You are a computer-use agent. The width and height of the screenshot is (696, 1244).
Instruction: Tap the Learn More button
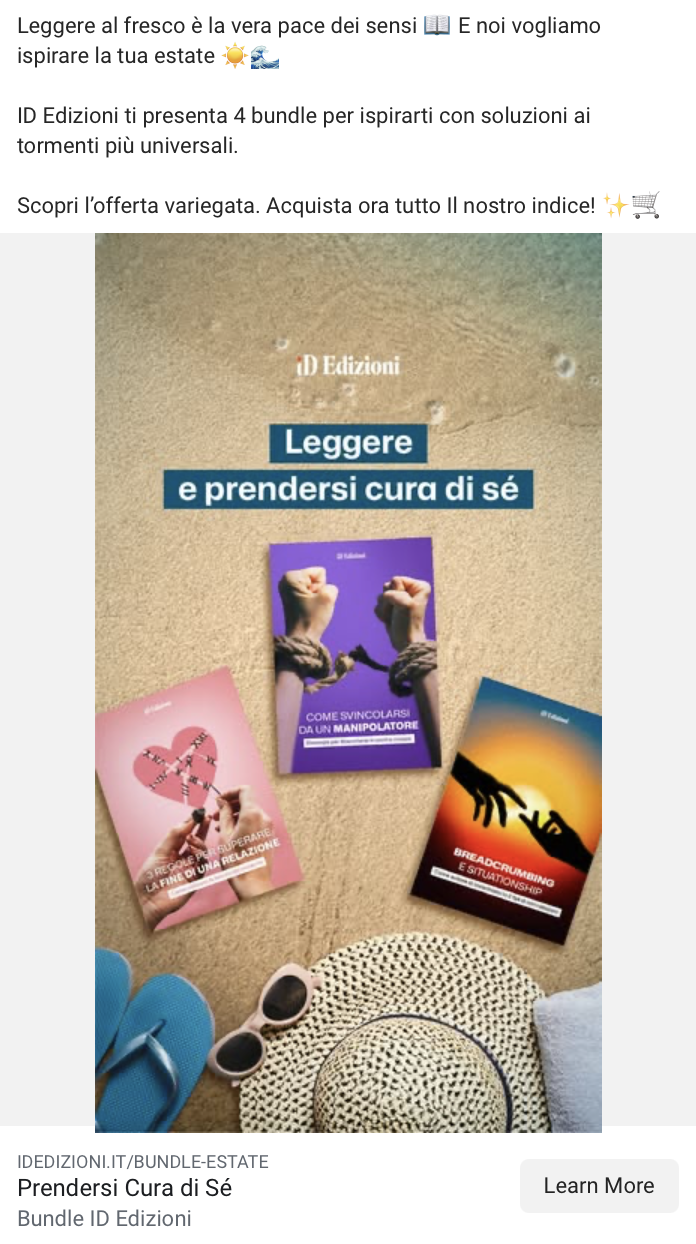pyautogui.click(x=598, y=1186)
